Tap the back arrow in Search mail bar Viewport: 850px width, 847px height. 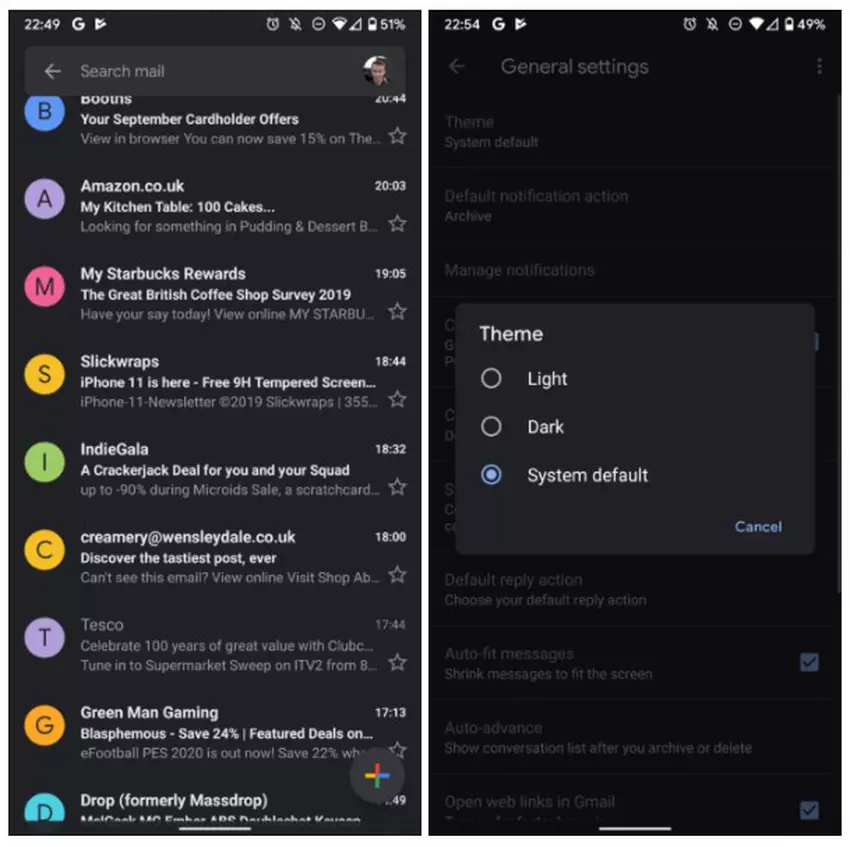coord(52,71)
